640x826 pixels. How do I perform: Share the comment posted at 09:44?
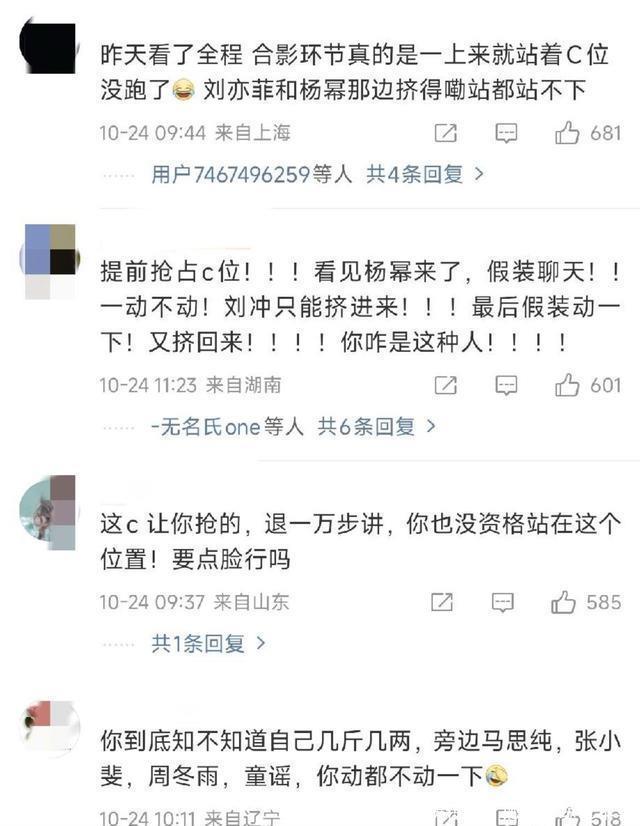click(446, 133)
